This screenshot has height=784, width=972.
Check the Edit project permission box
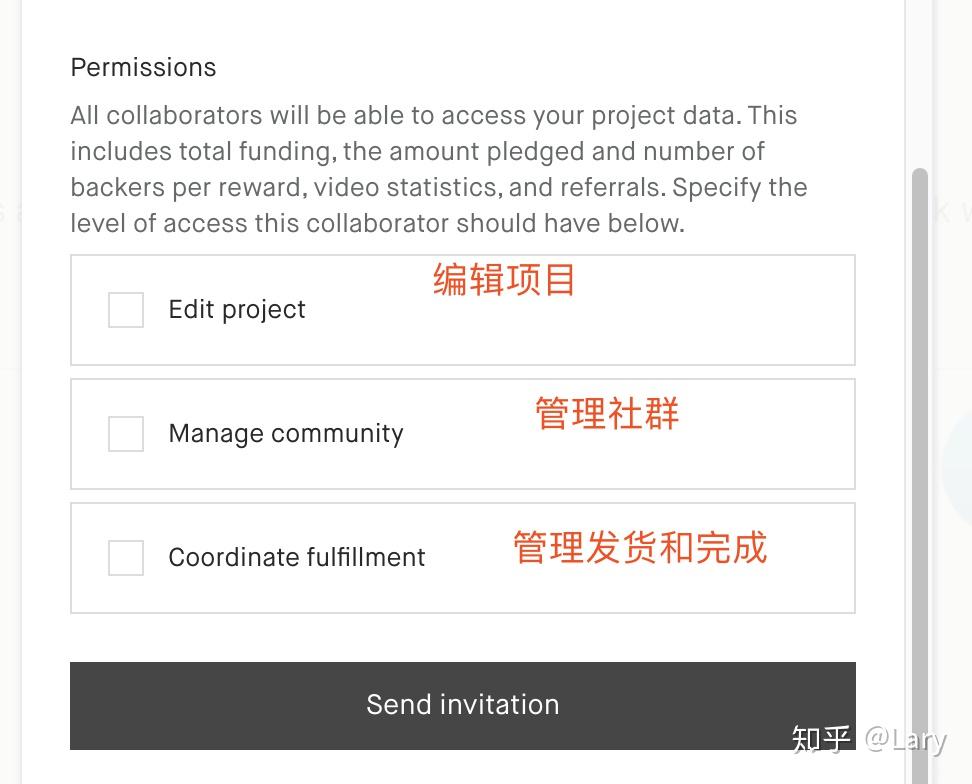pos(126,310)
